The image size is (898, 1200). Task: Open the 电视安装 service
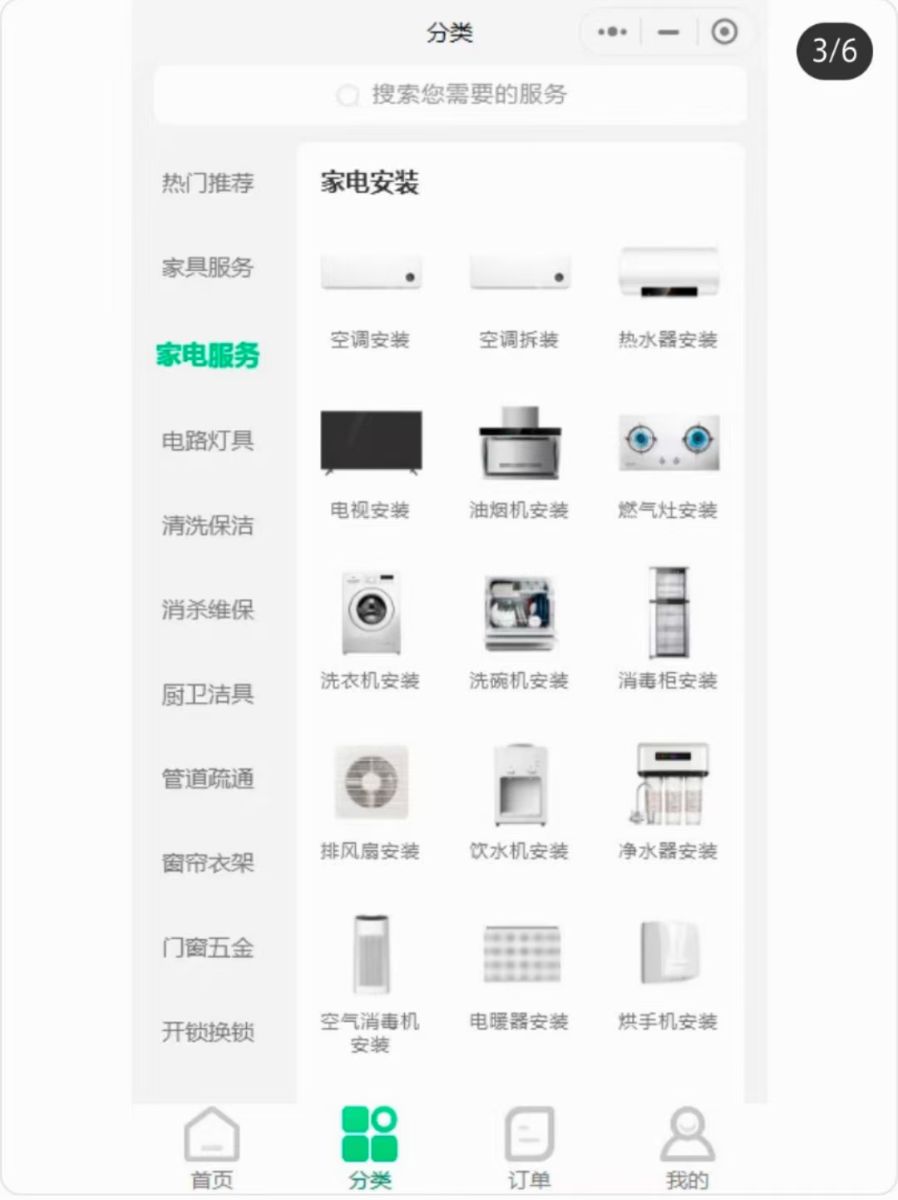[370, 465]
